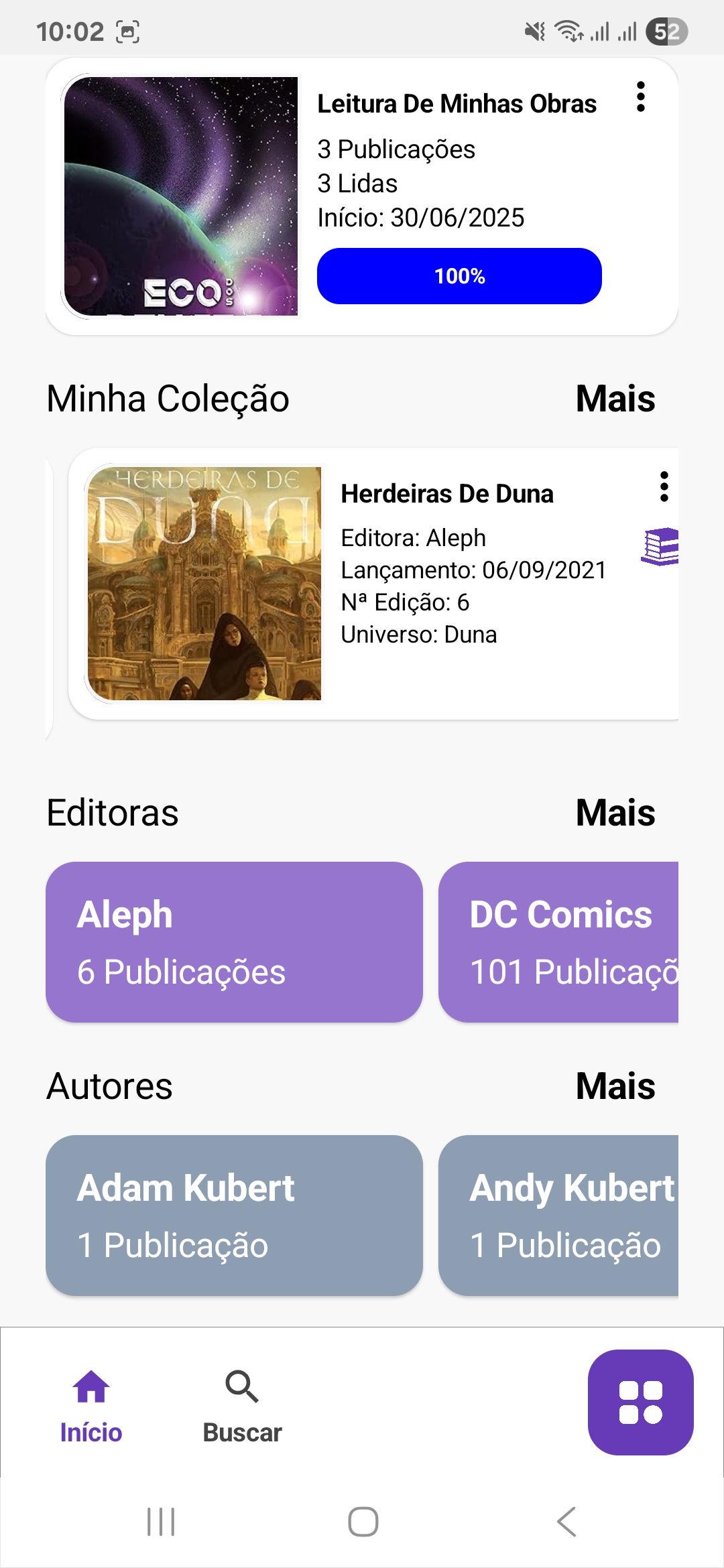Open the system recent apps view

click(161, 1522)
